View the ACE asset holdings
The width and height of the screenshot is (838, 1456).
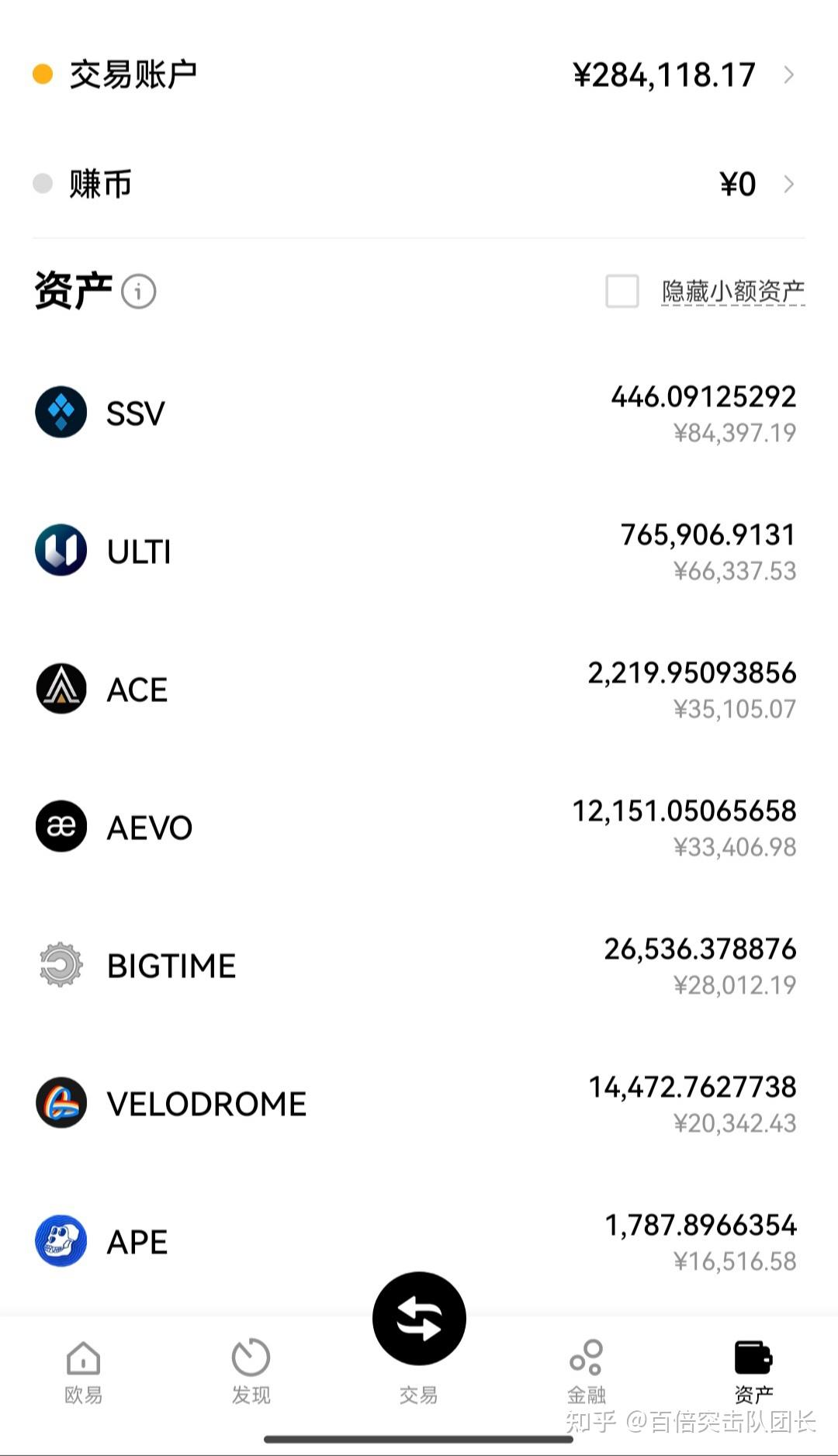click(x=419, y=689)
